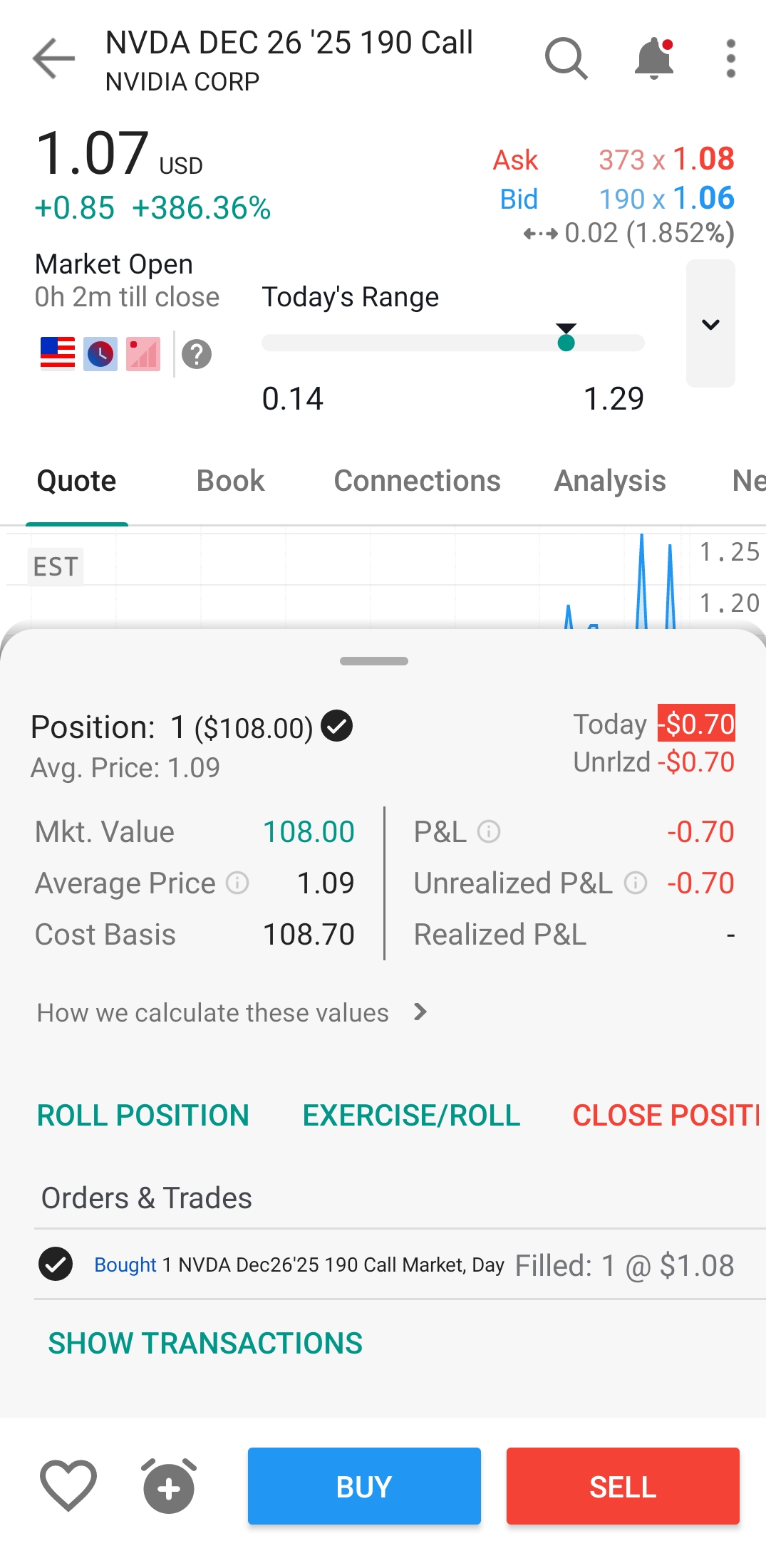Image resolution: width=766 pixels, height=1568 pixels.
Task: Tap the red SELL button
Action: (x=623, y=1486)
